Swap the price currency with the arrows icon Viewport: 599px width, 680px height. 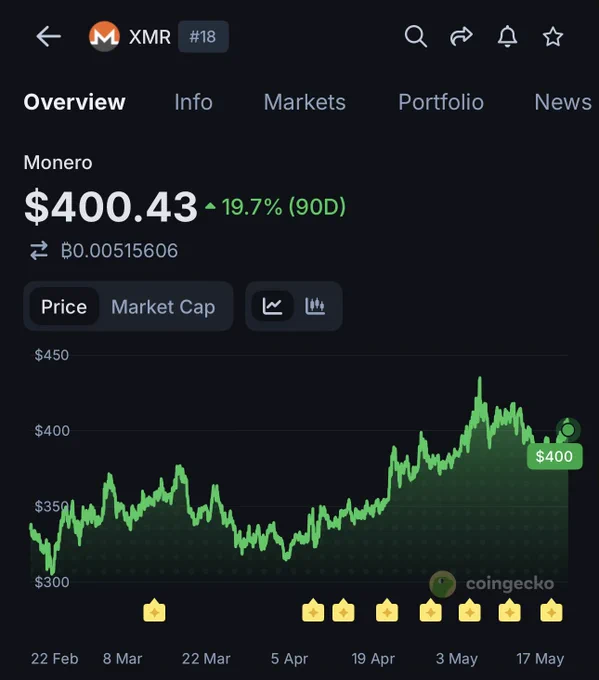(39, 251)
